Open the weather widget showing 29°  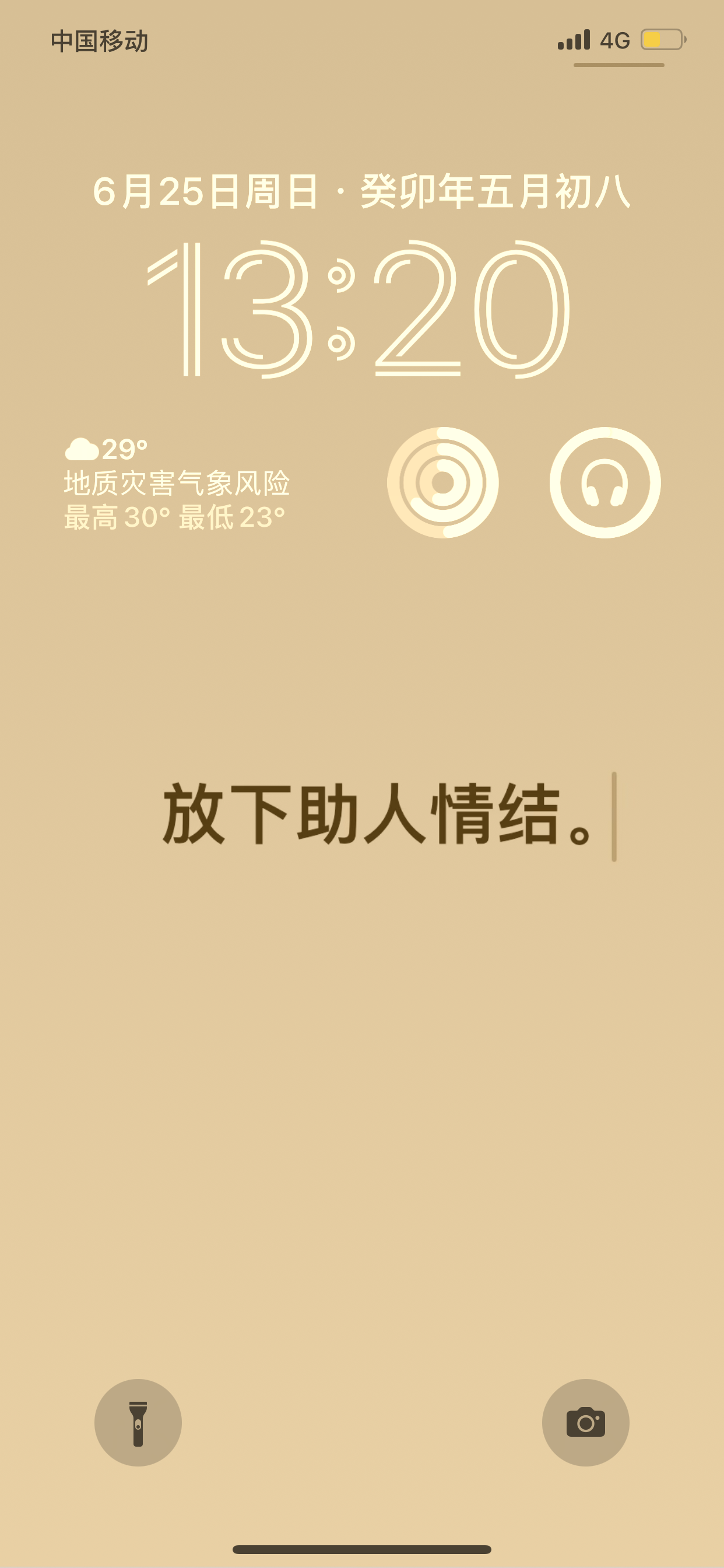[x=177, y=484]
